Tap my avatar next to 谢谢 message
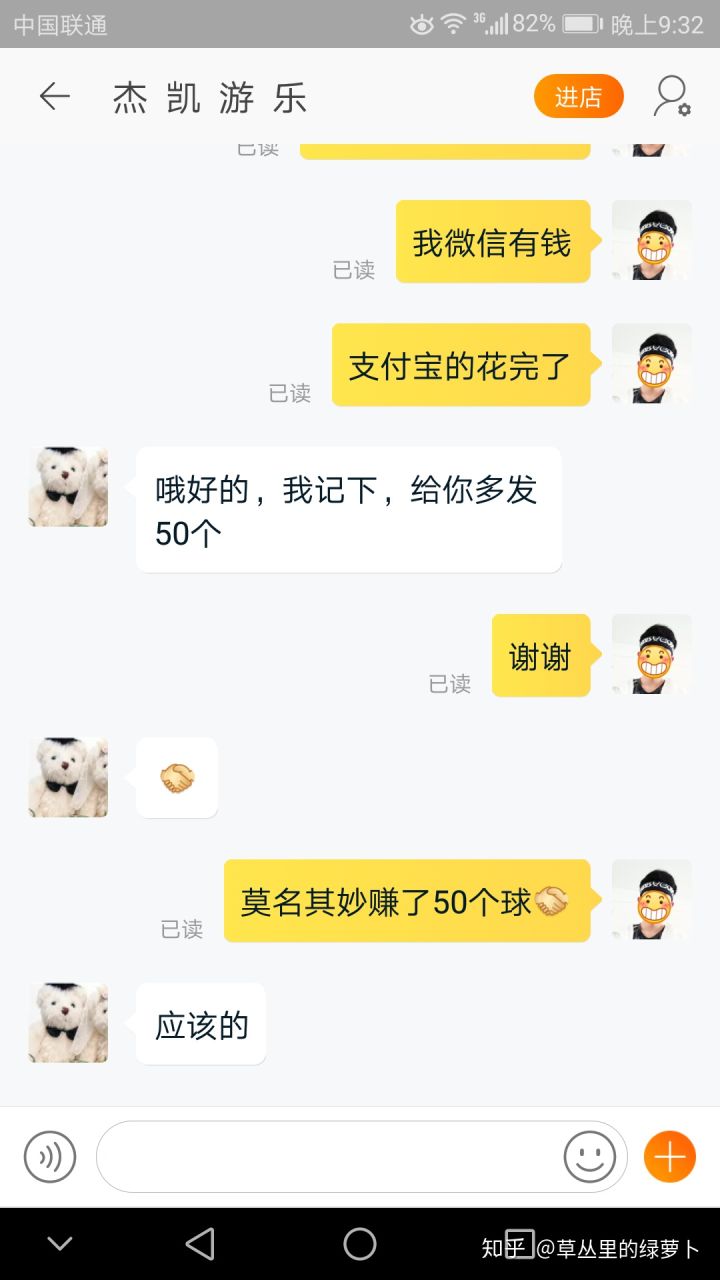Image resolution: width=720 pixels, height=1280 pixels. click(x=651, y=654)
